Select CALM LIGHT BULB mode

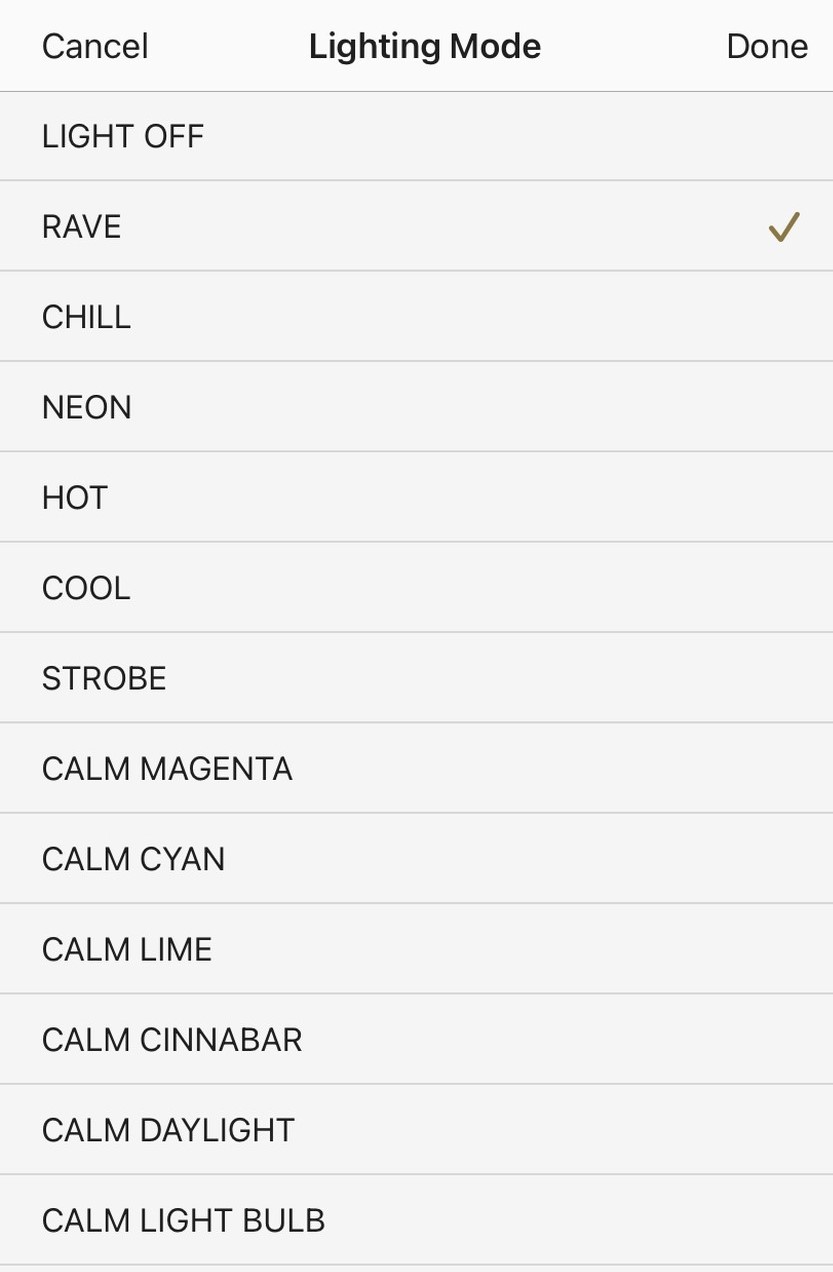click(x=183, y=1220)
